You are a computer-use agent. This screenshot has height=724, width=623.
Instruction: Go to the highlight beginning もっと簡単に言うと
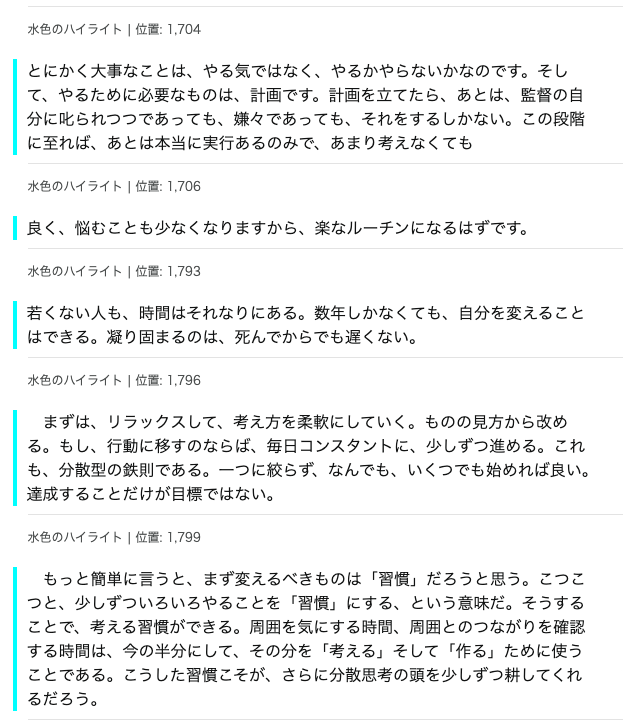click(305, 638)
